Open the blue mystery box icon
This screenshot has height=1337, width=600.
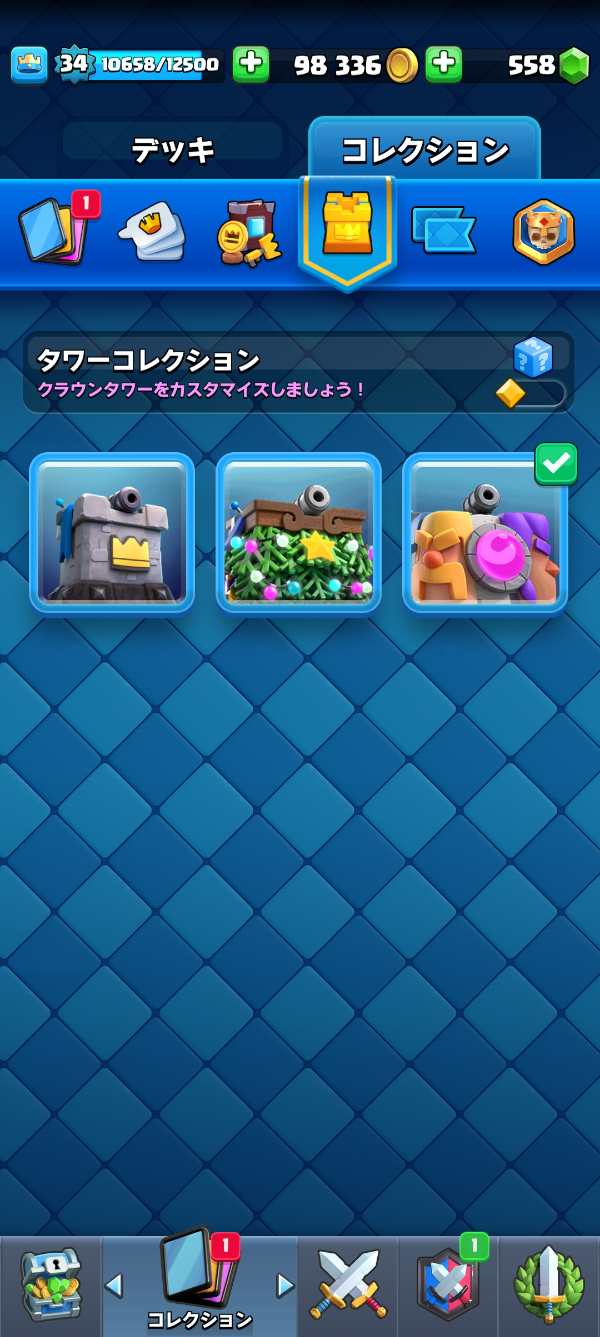point(532,357)
